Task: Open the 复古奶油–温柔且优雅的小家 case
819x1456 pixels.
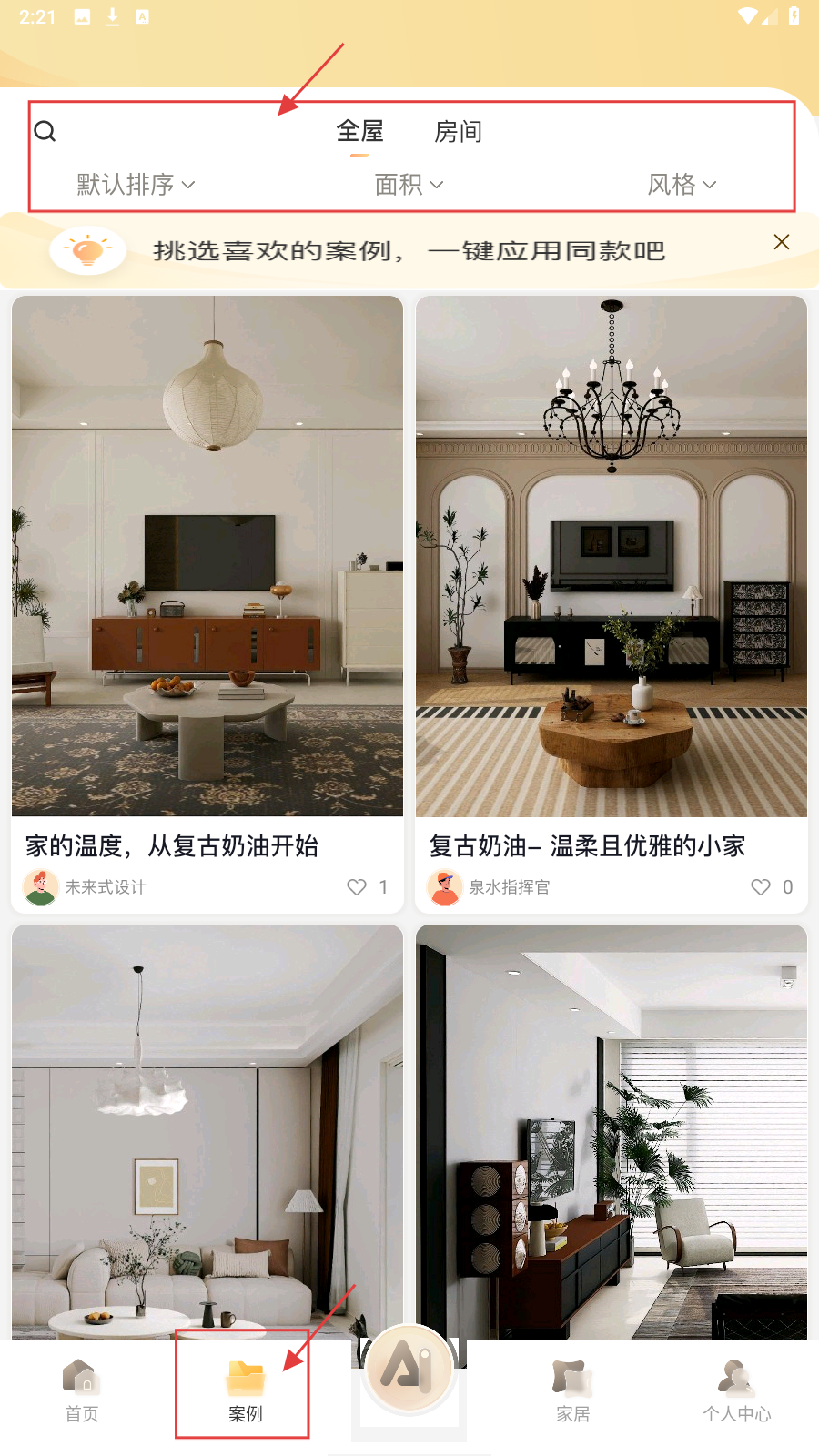Action: (612, 555)
